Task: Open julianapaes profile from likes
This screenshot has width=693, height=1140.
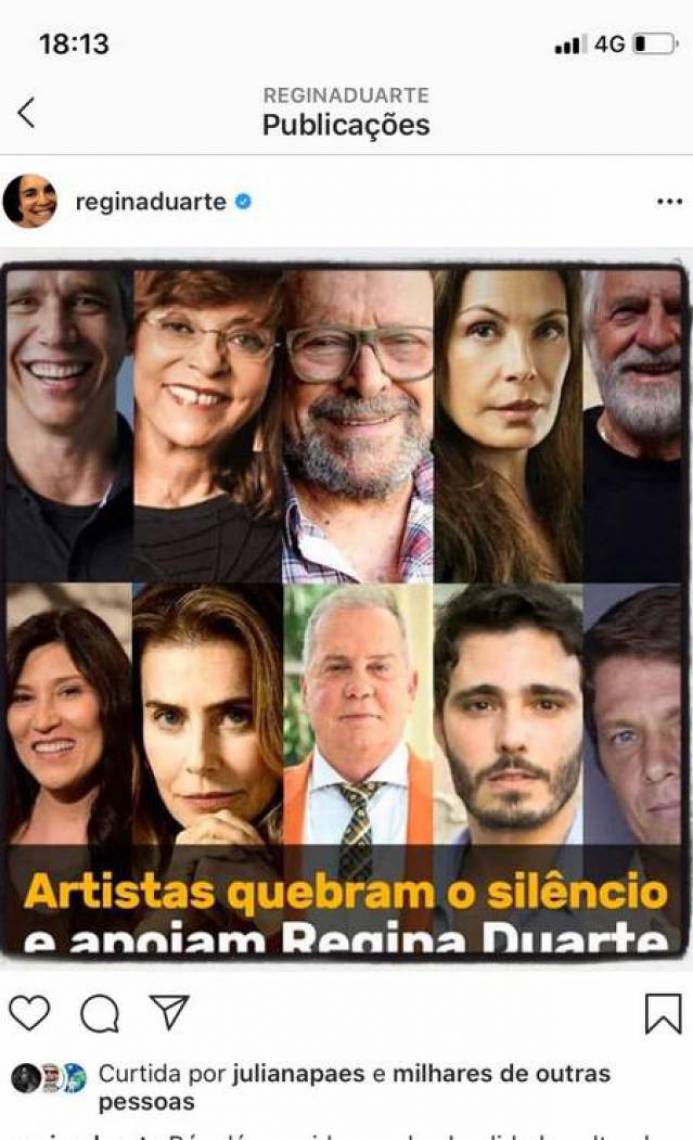Action: [x=298, y=1074]
